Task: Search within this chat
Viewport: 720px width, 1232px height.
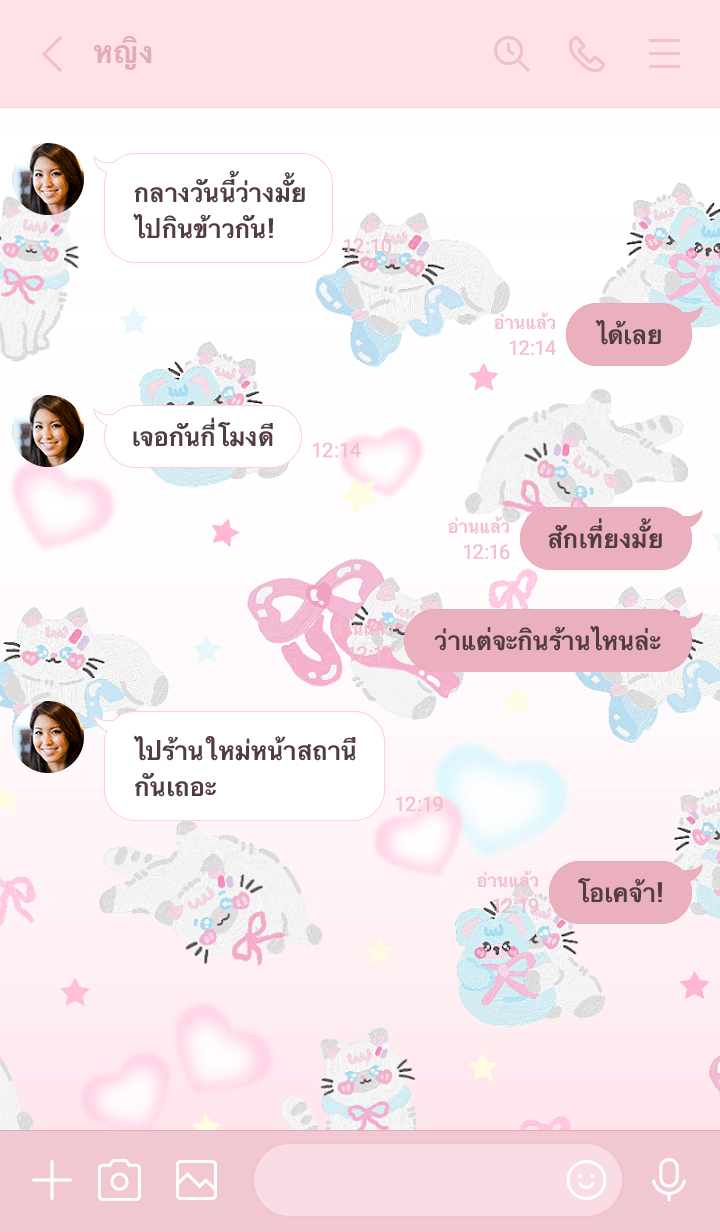Action: [x=511, y=54]
